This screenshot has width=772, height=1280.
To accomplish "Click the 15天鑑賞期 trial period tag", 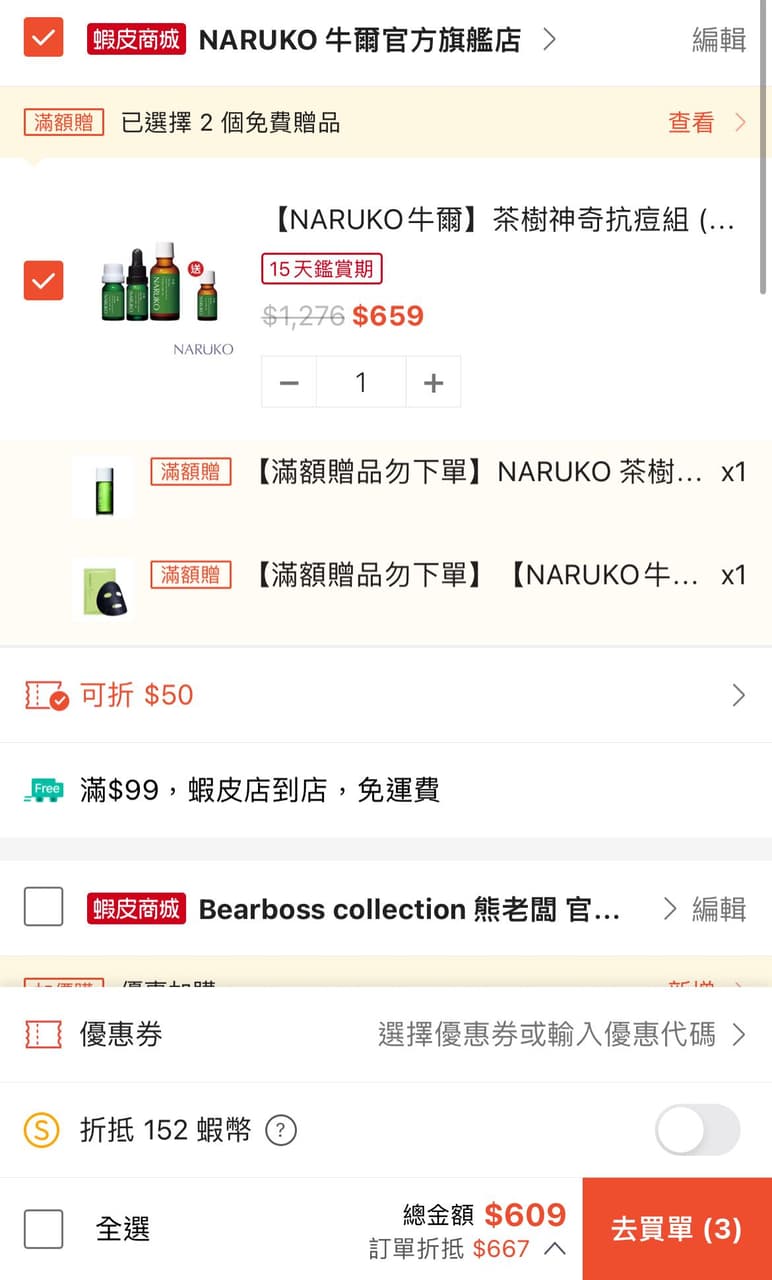I will [x=321, y=269].
